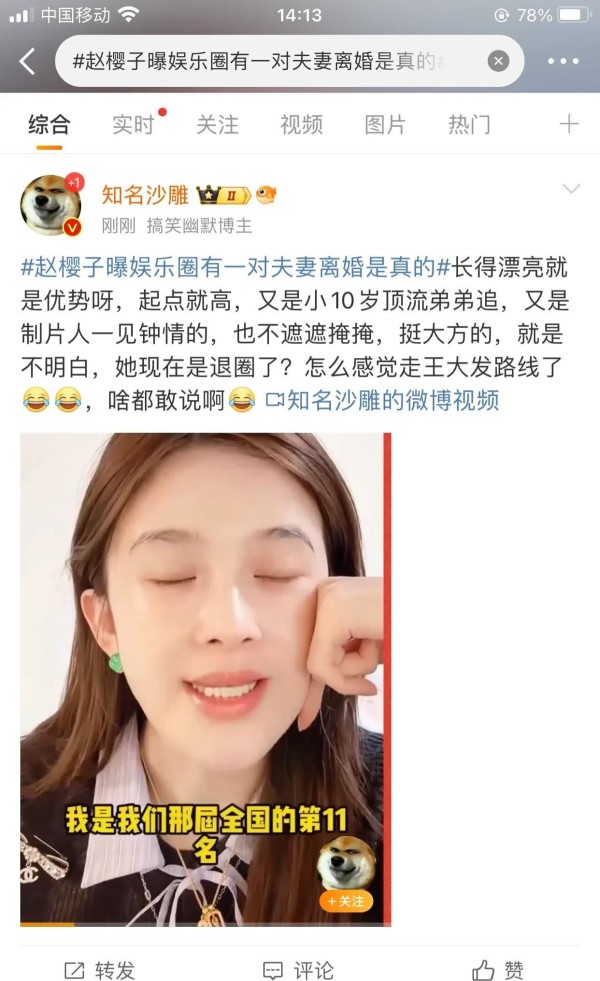Viewport: 600px width, 981px height.
Task: Expand the post options chevron
Action: 571,189
